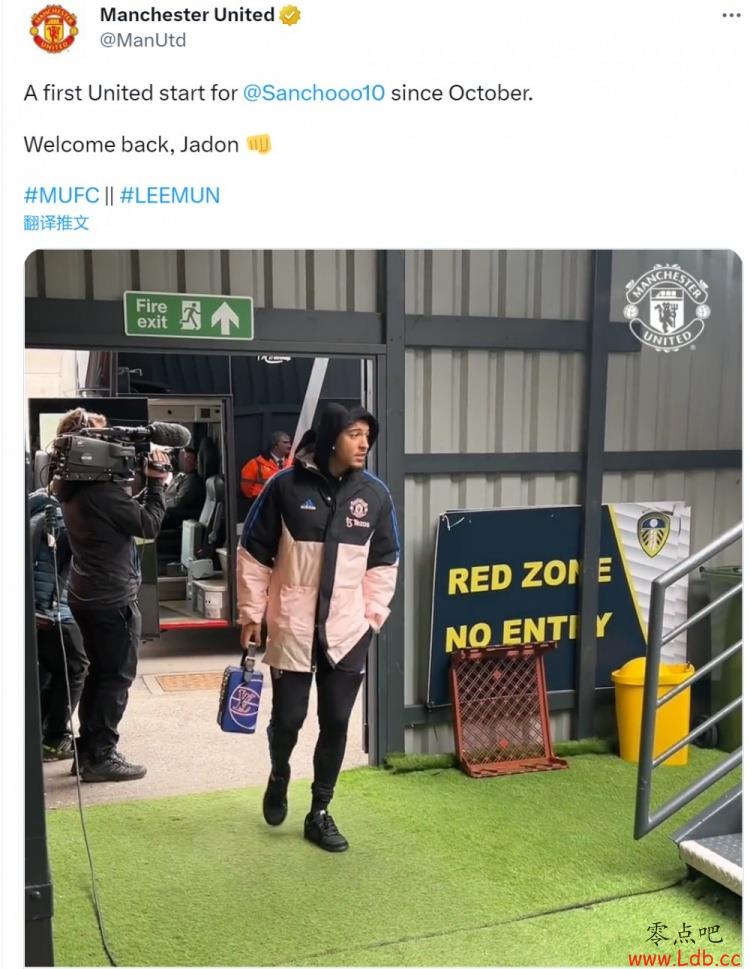Open Manchester United's profile avatar
The width and height of the screenshot is (750, 969).
click(53, 27)
